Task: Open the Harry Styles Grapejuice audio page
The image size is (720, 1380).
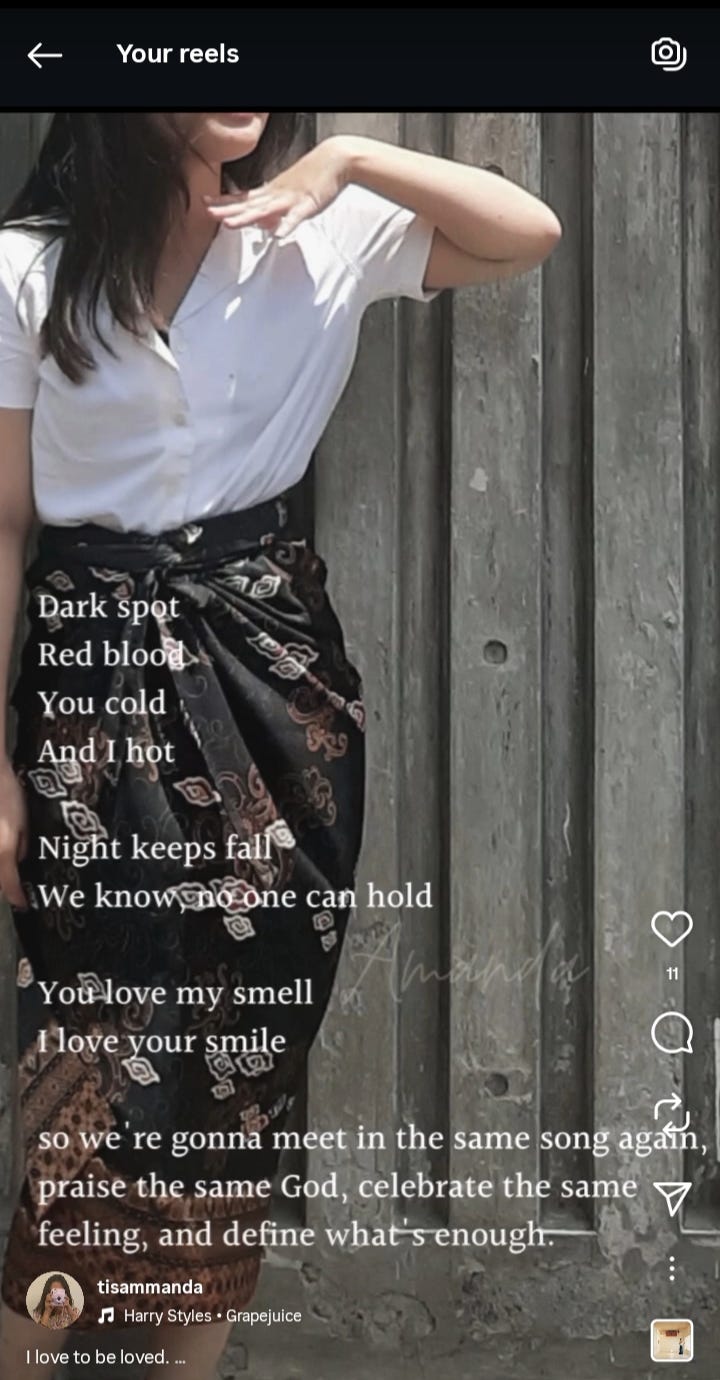Action: [200, 1316]
